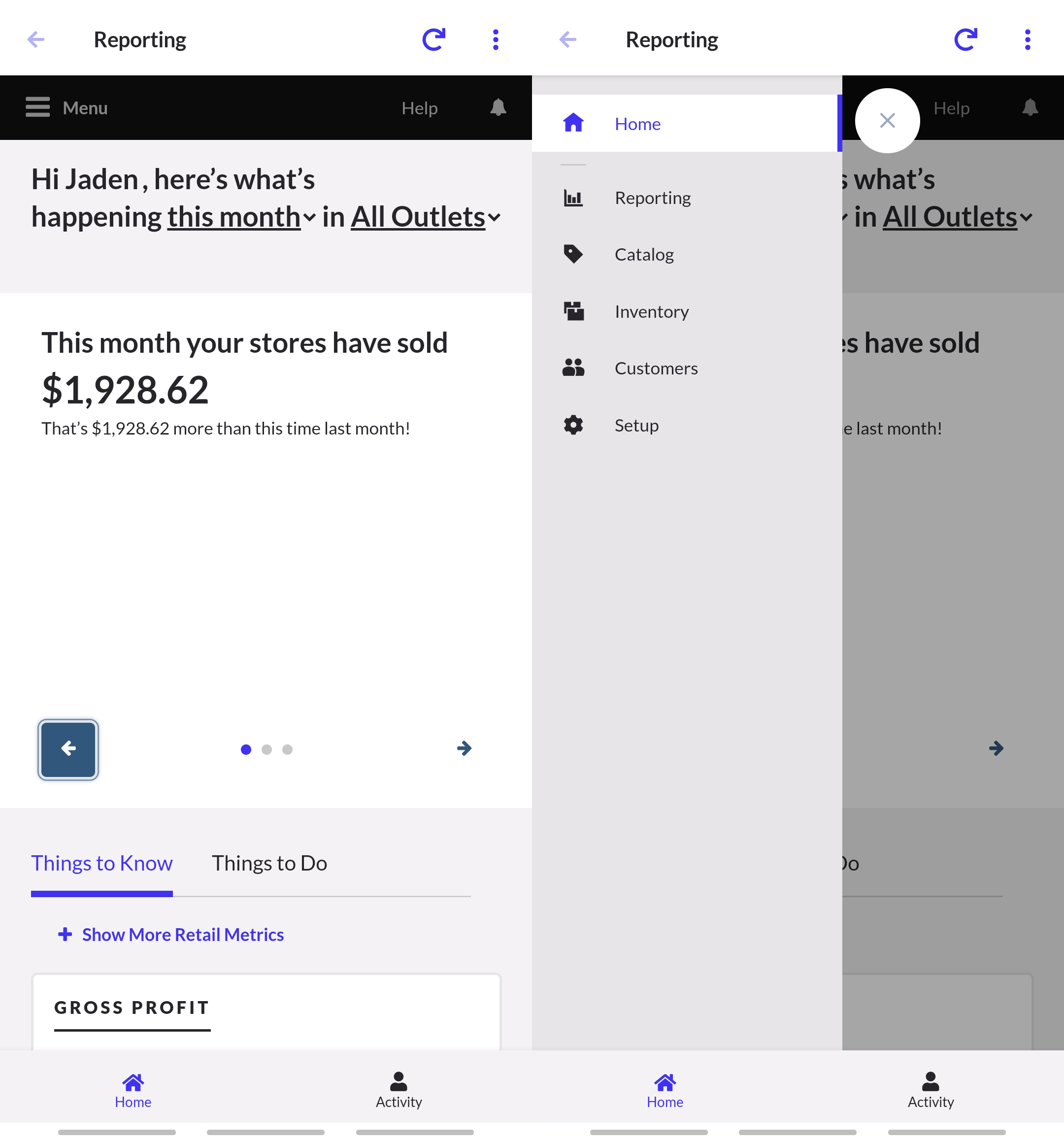Open Setup in the drawer menu
The width and height of the screenshot is (1064, 1142).
(x=636, y=426)
